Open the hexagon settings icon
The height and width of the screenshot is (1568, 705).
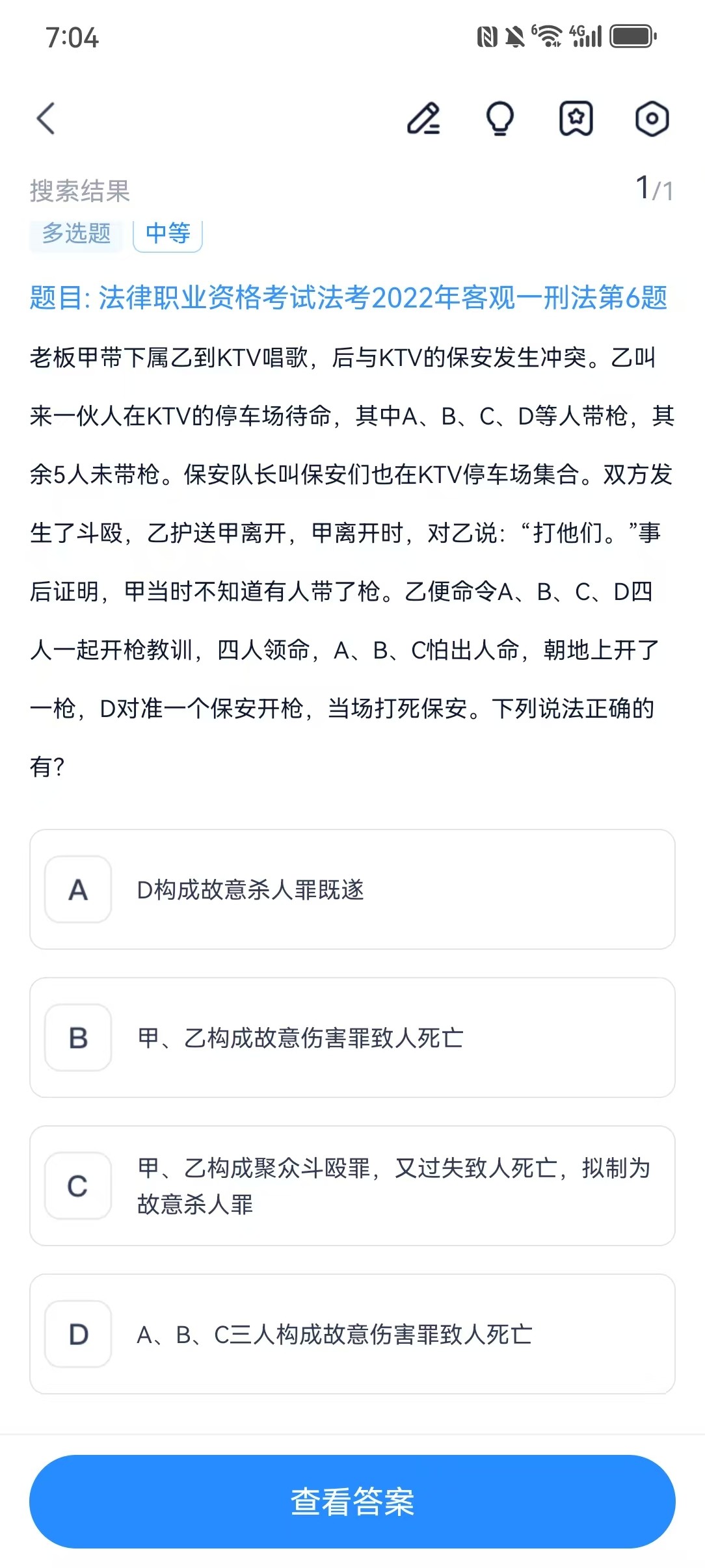652,118
